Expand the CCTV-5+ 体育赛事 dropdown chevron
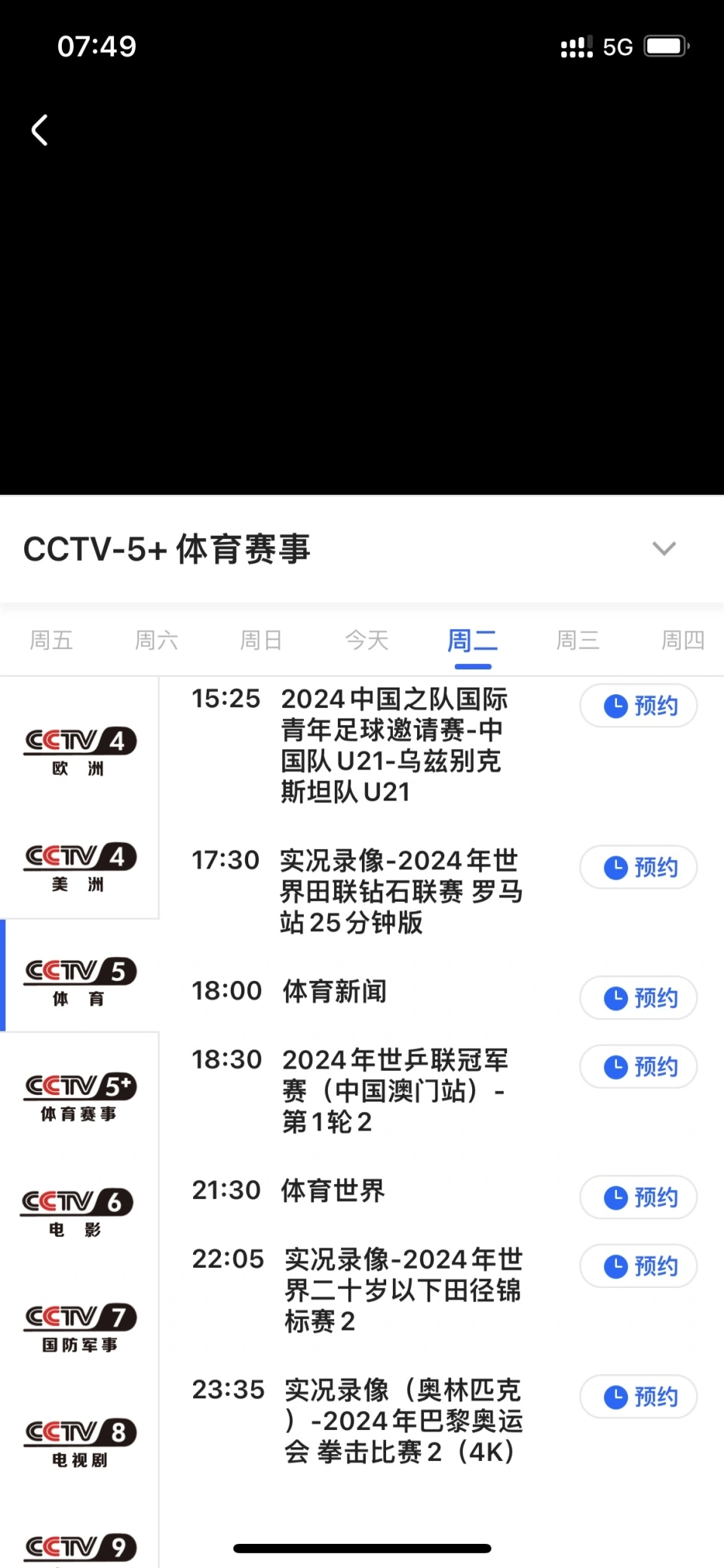This screenshot has height=1568, width=724. [664, 549]
